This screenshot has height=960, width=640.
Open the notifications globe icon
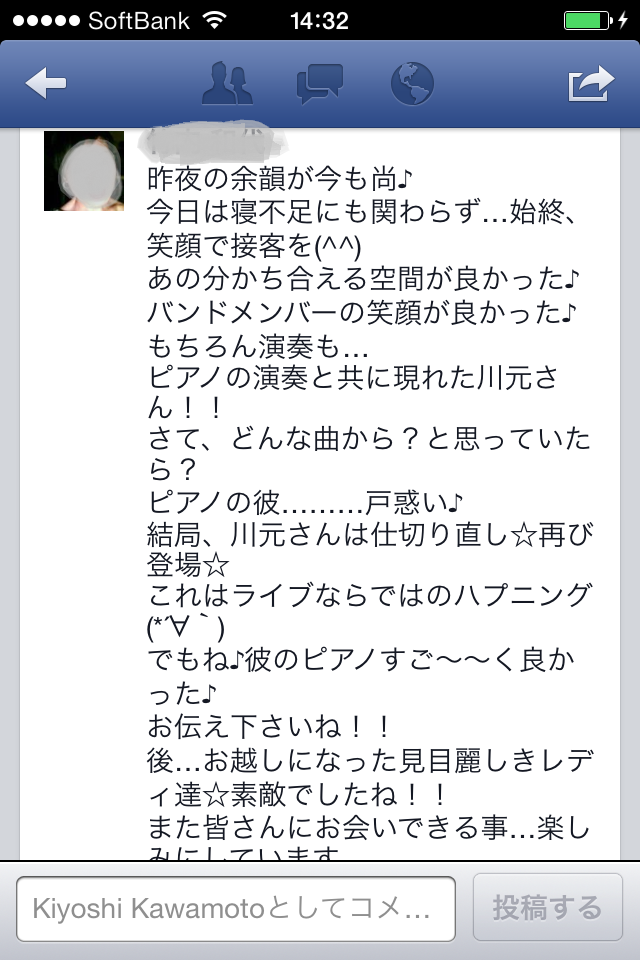click(411, 84)
